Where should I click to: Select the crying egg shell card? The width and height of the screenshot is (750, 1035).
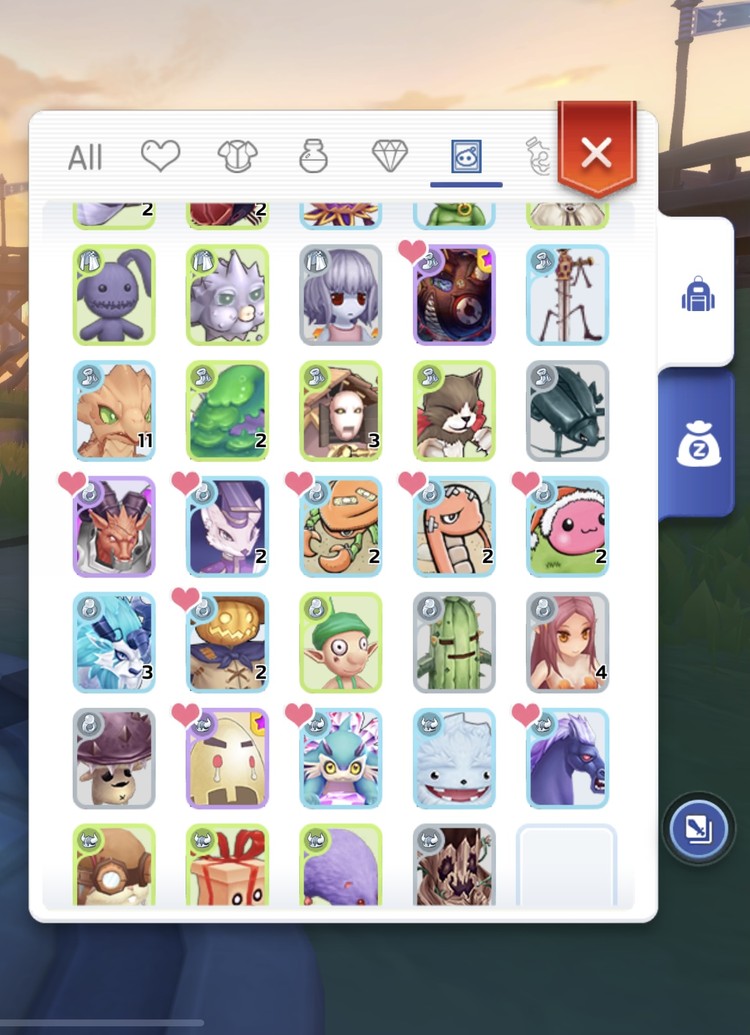click(x=227, y=759)
